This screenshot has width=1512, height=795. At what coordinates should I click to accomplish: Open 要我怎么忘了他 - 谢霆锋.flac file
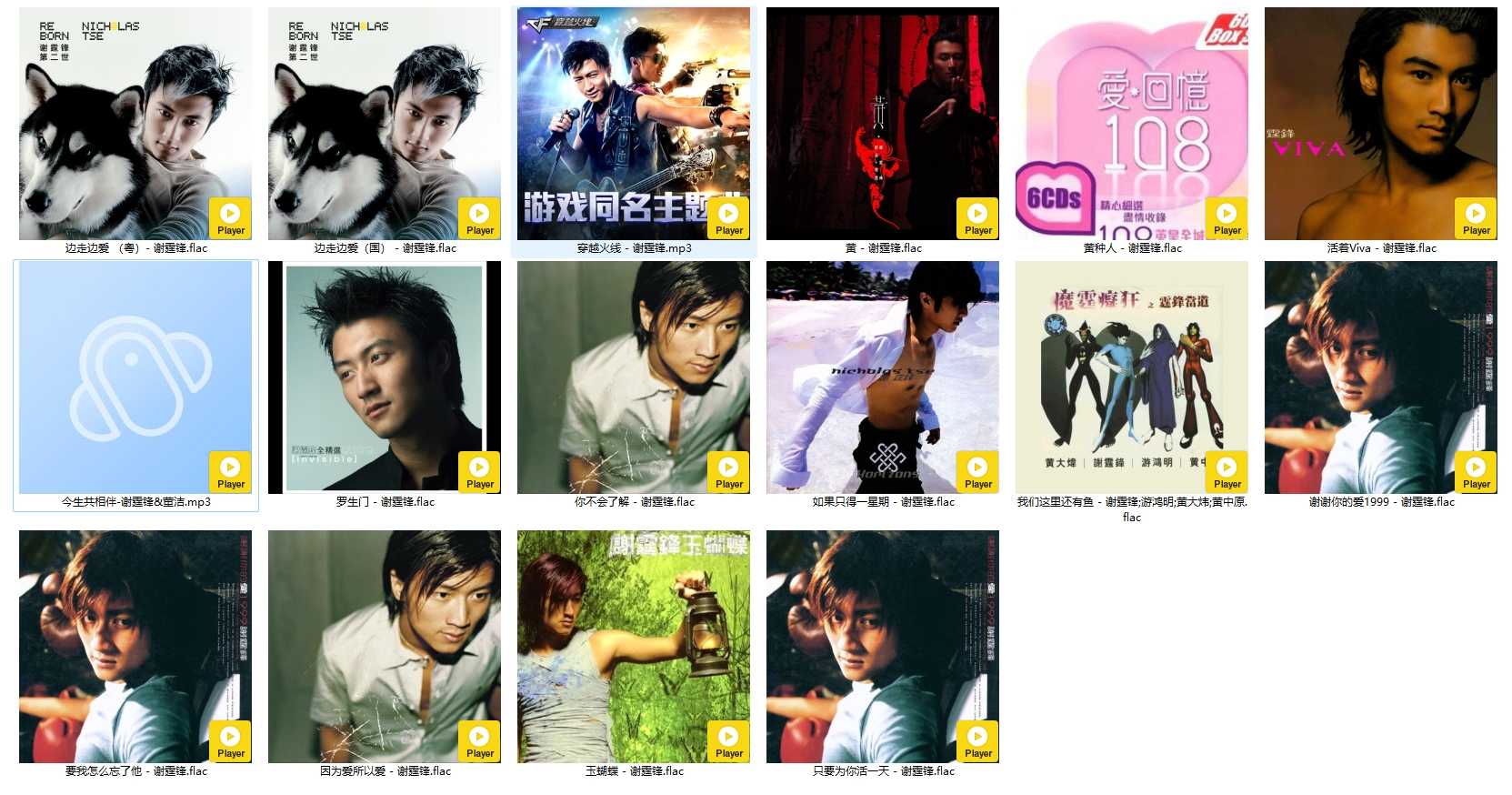(x=135, y=647)
